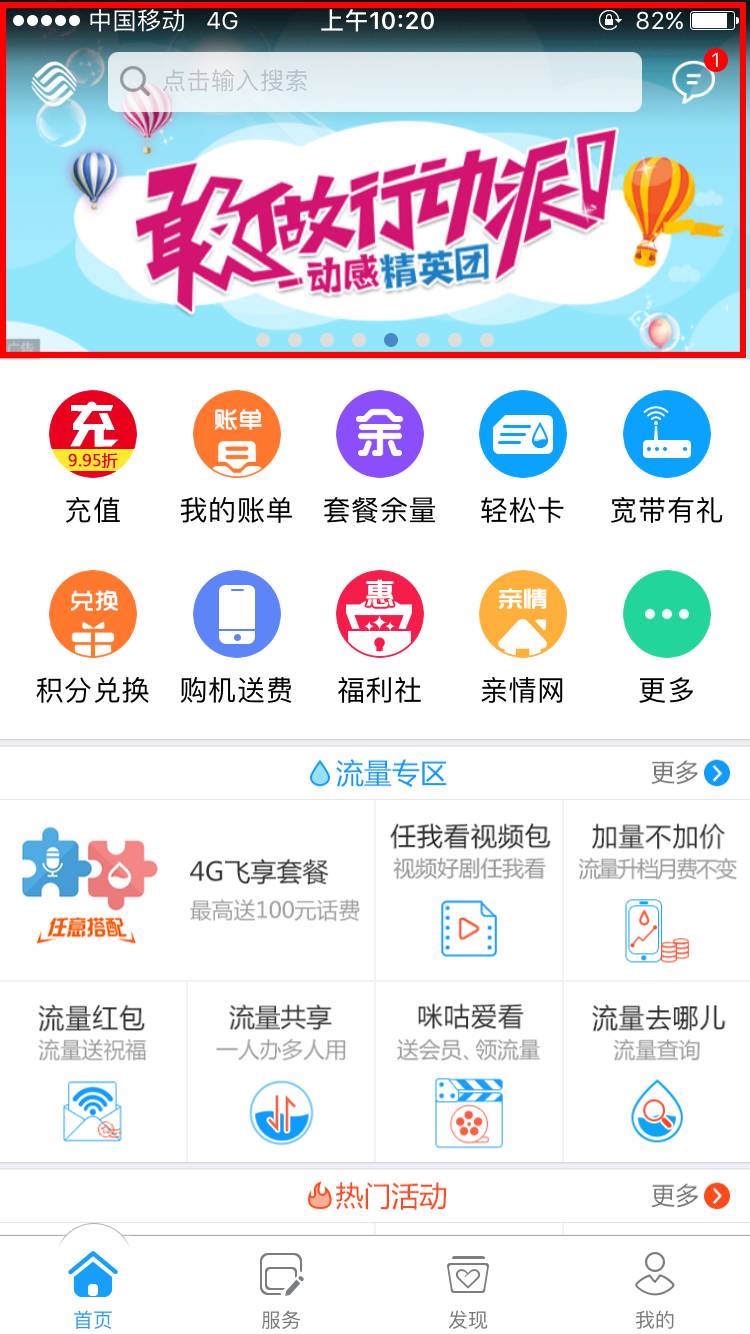The width and height of the screenshot is (750, 1334).
Task: Open 任我看视频包
Action: click(469, 890)
